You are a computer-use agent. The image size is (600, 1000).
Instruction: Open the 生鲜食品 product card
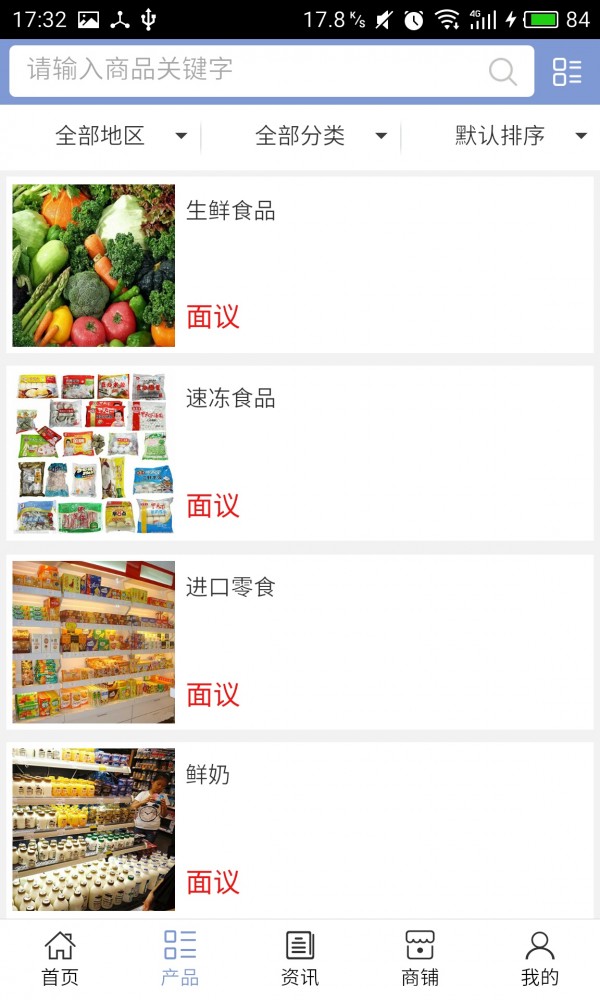[x=300, y=265]
